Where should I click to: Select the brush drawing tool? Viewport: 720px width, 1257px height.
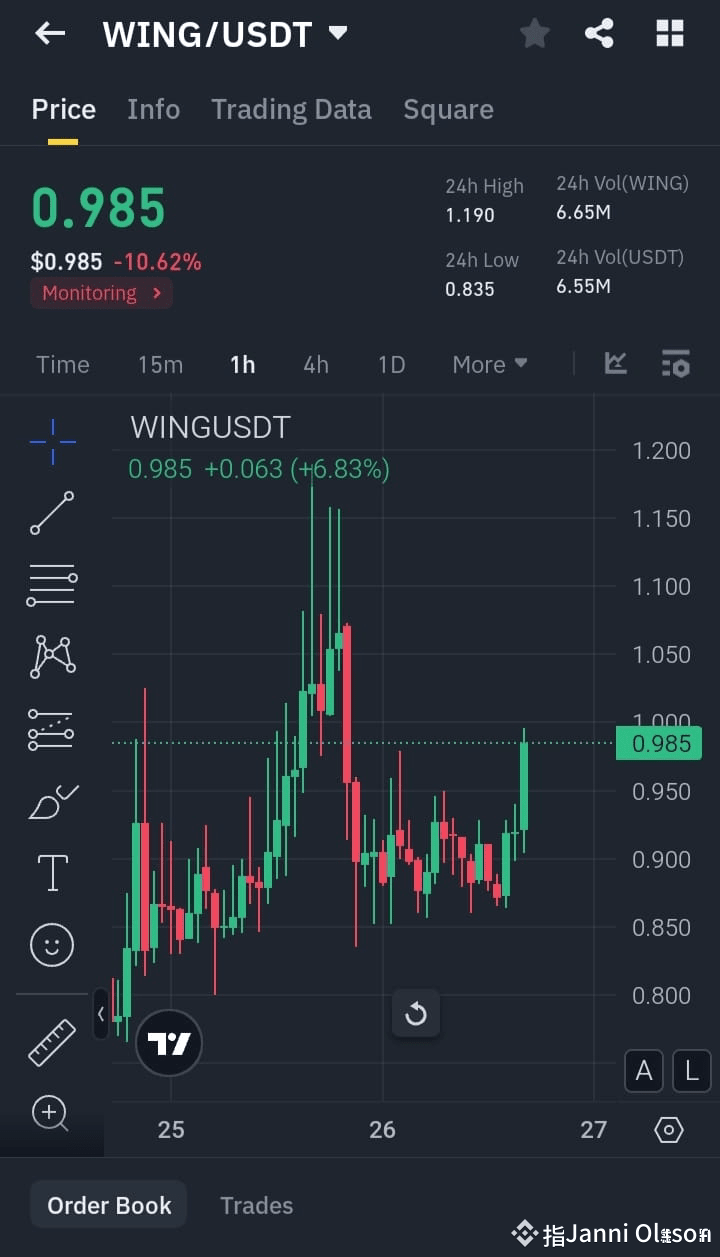pyautogui.click(x=51, y=800)
